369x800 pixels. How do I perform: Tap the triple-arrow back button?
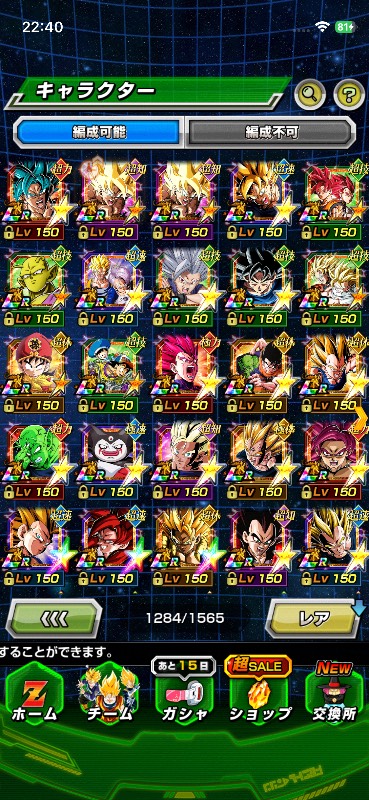click(53, 618)
